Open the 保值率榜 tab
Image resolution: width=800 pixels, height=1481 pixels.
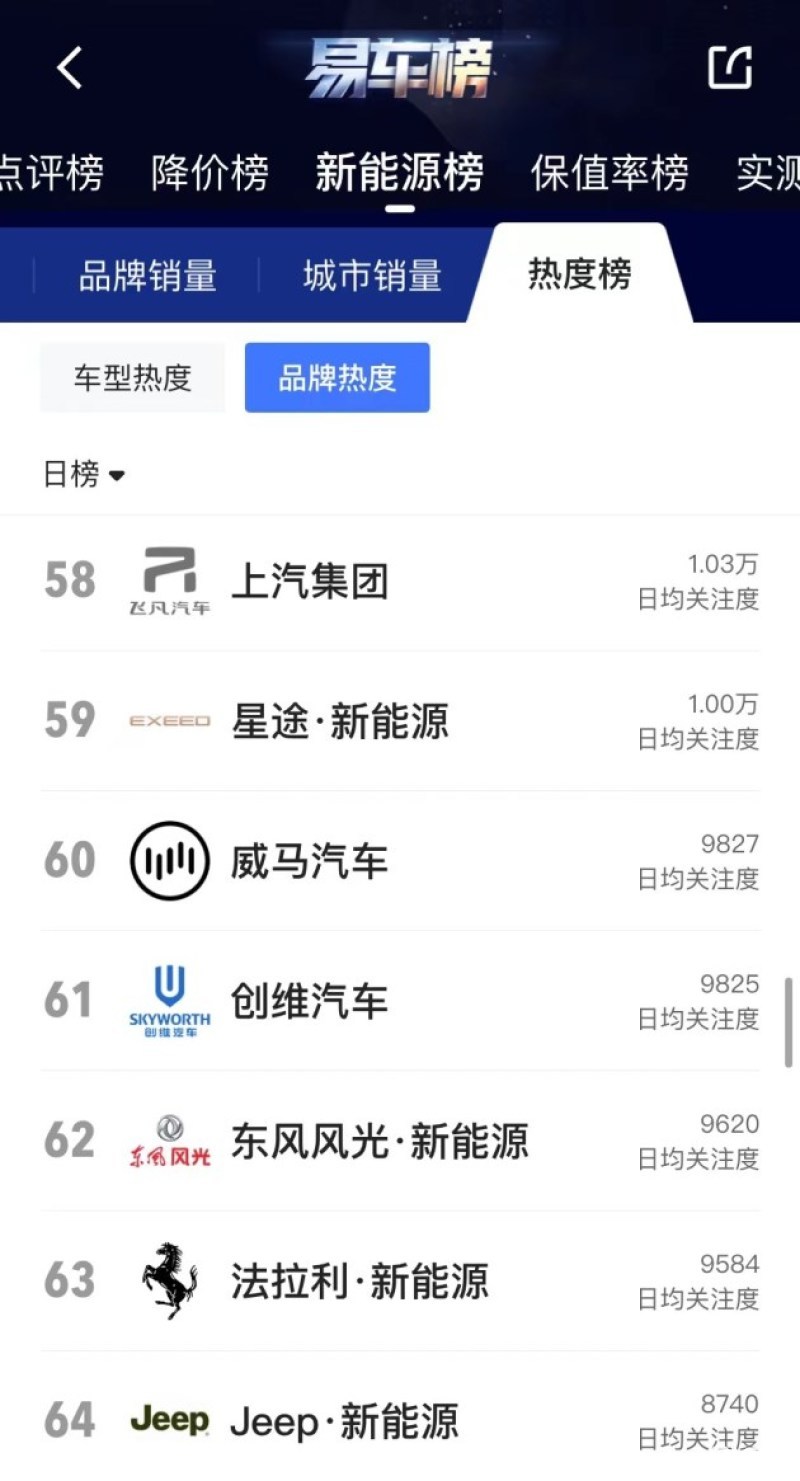pos(609,173)
